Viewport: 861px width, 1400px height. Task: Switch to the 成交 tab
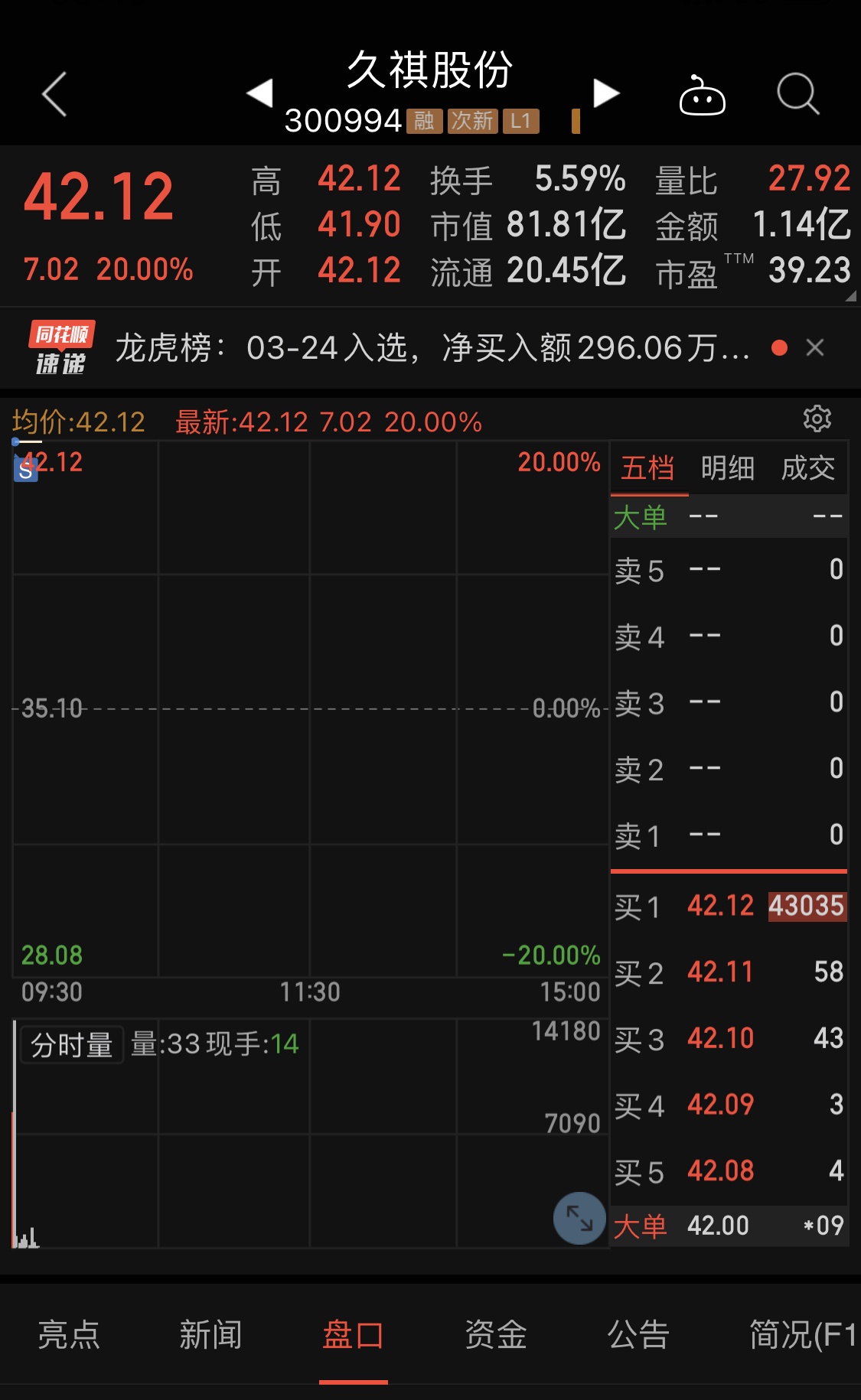pos(807,467)
